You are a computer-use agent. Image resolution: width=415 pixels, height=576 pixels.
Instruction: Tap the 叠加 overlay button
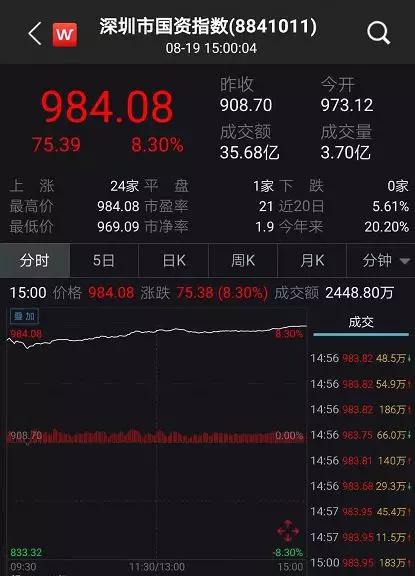(x=24, y=316)
